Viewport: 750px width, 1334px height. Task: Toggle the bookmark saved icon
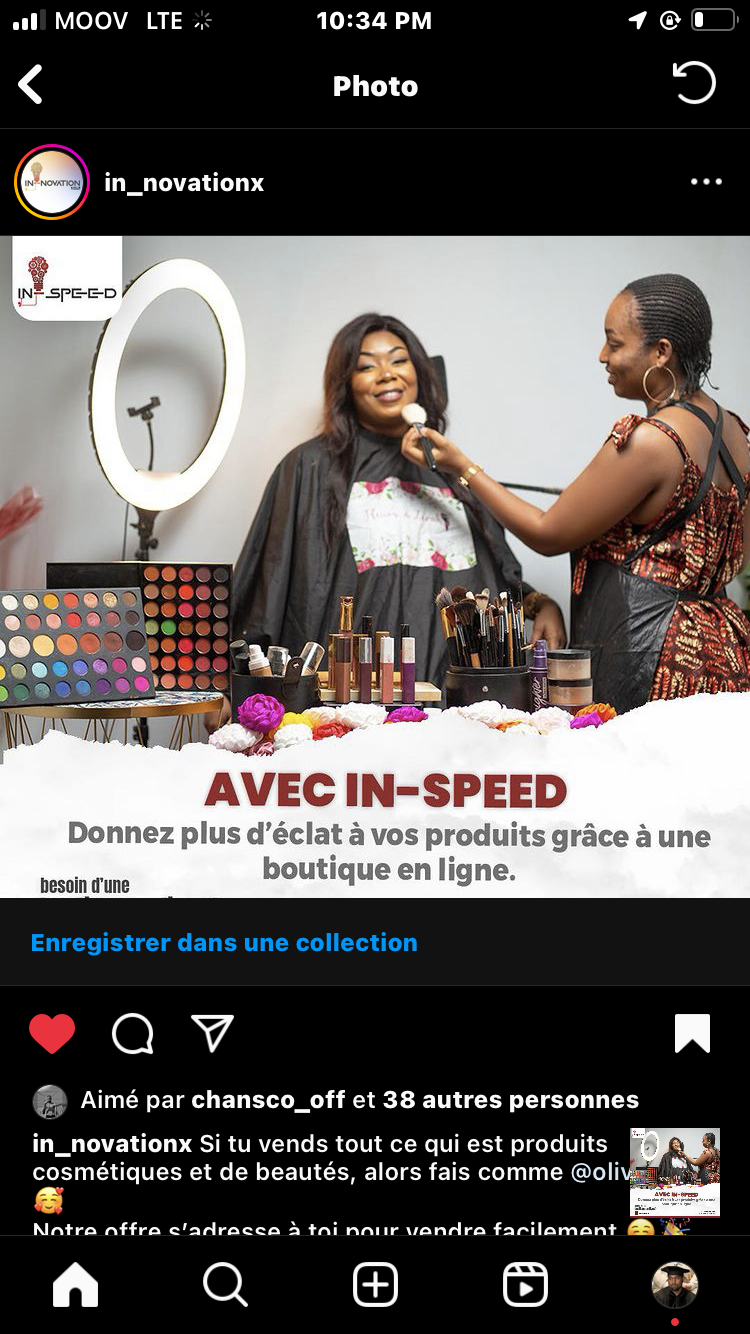[692, 1034]
